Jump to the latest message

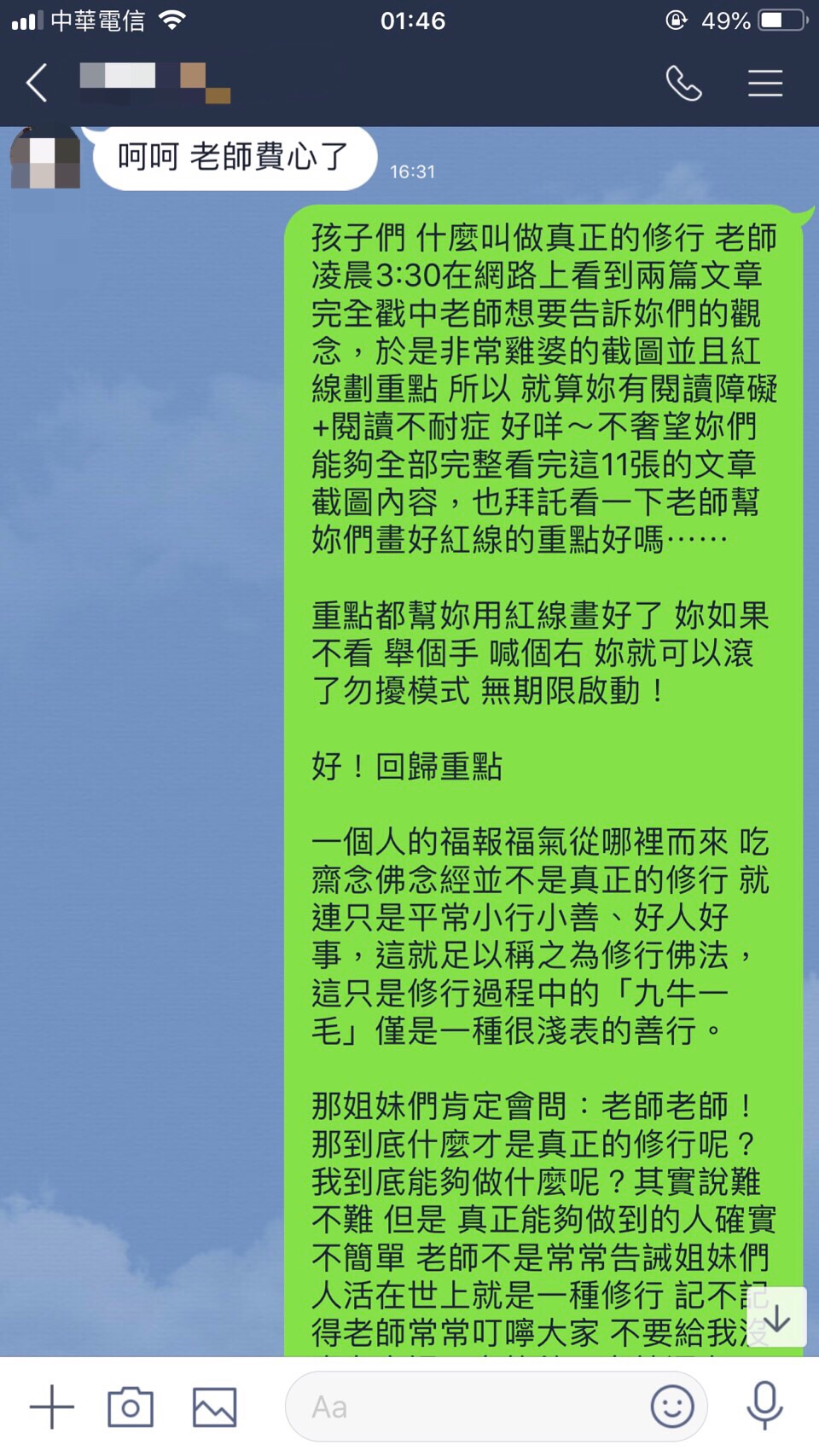(776, 1318)
